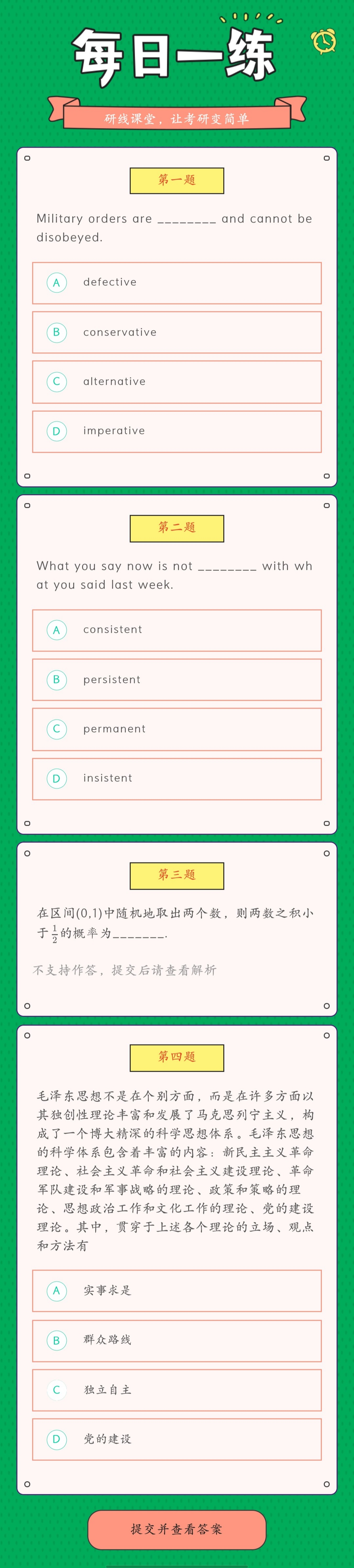Select answer D 党的建设
The width and height of the screenshot is (354, 1568).
click(x=177, y=1439)
